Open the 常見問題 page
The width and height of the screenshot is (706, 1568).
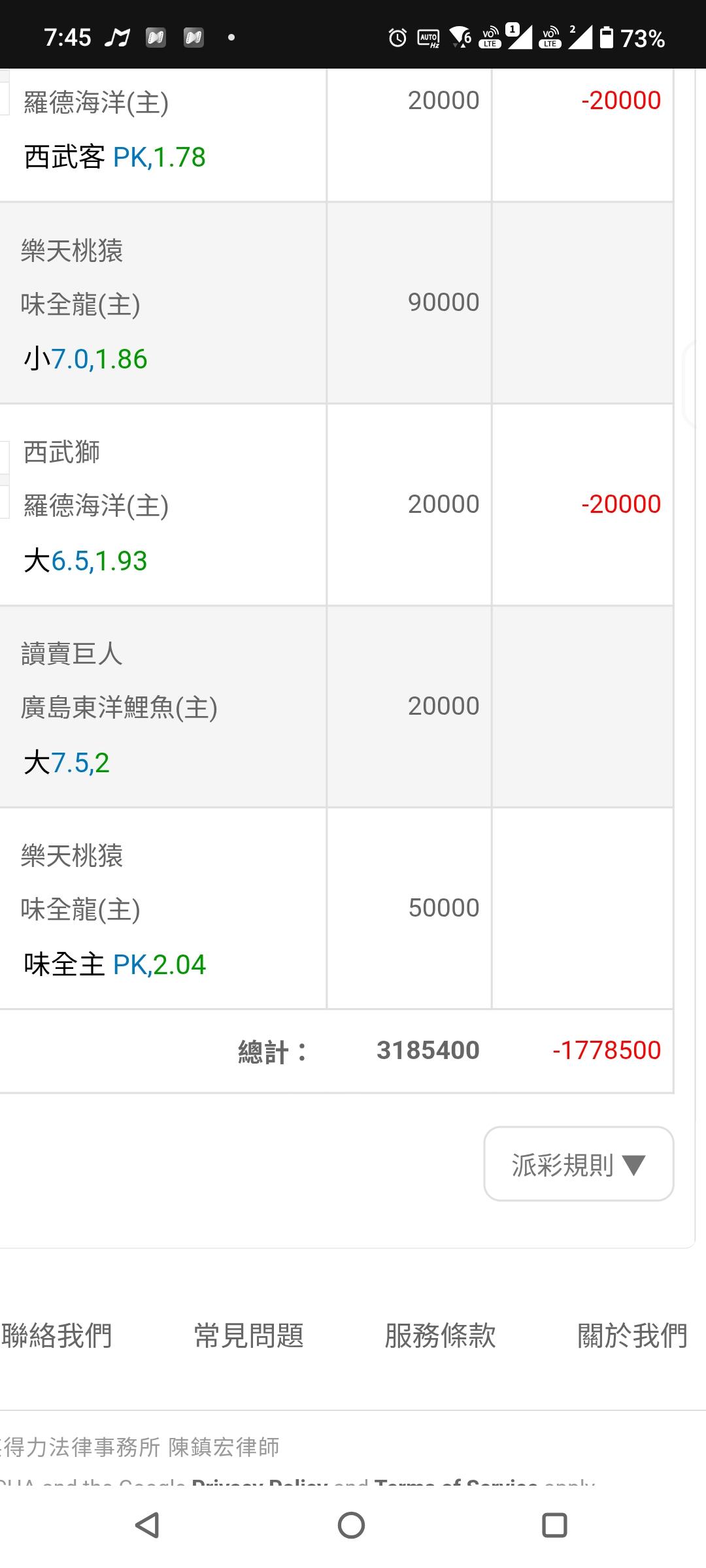(x=249, y=1335)
